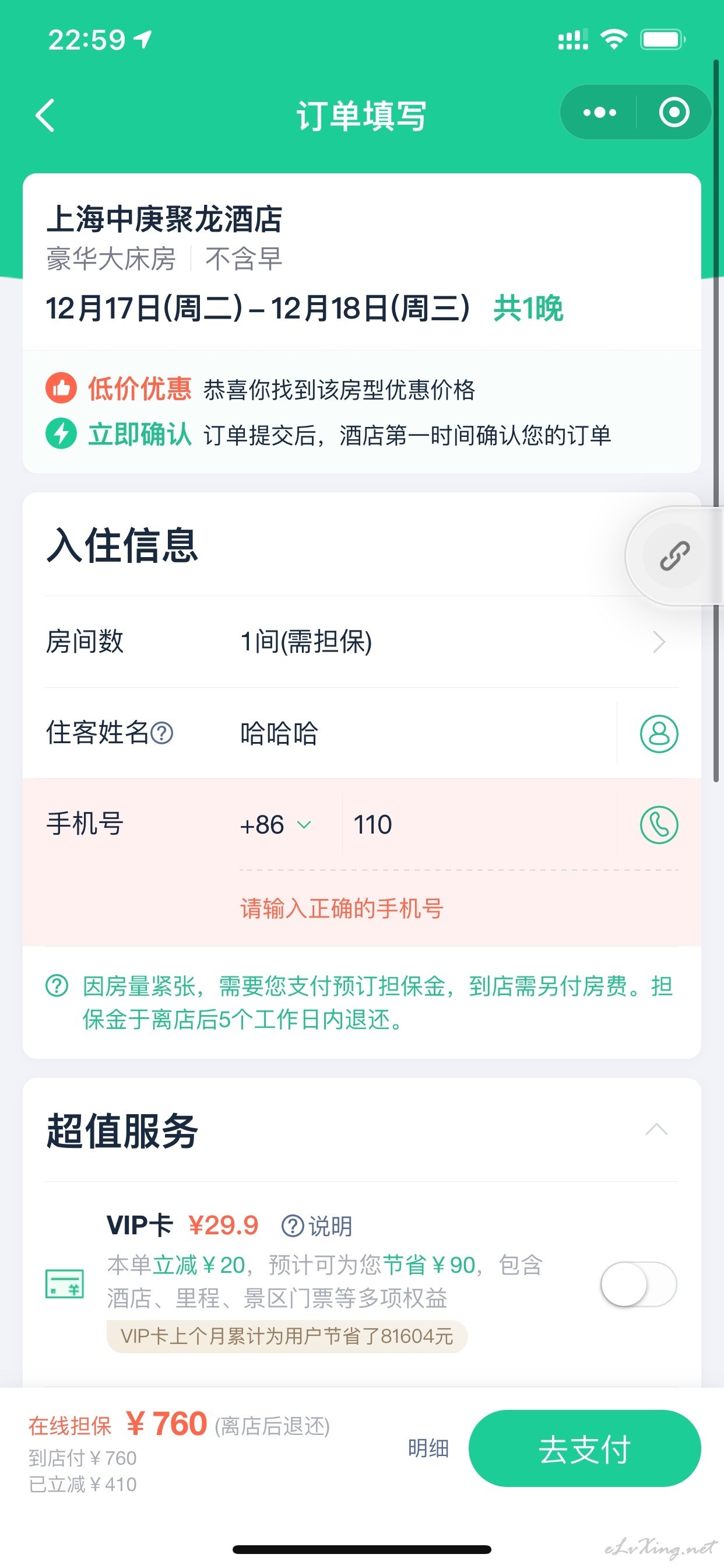The width and height of the screenshot is (724, 1568).
Task: Go back from the order form
Action: [45, 115]
